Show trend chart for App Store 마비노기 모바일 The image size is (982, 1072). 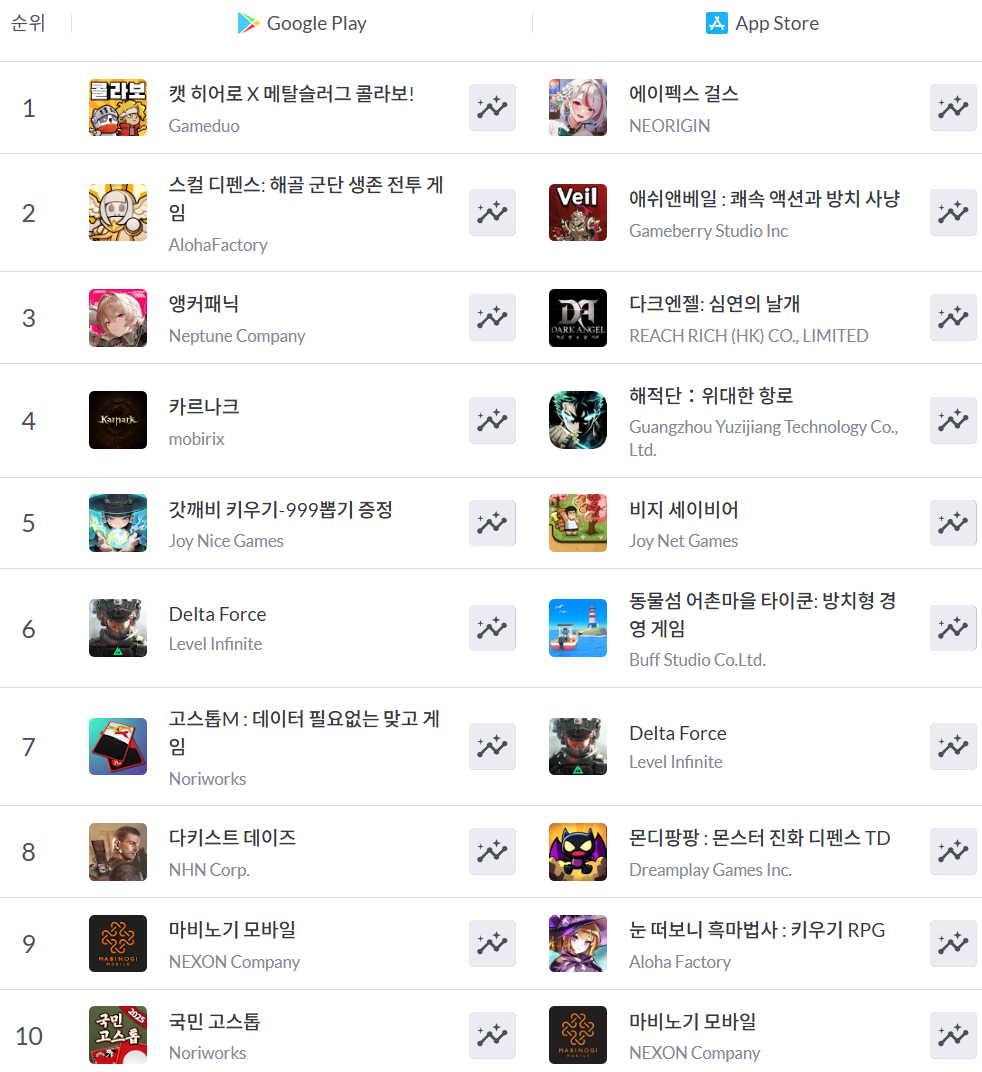click(x=953, y=1035)
